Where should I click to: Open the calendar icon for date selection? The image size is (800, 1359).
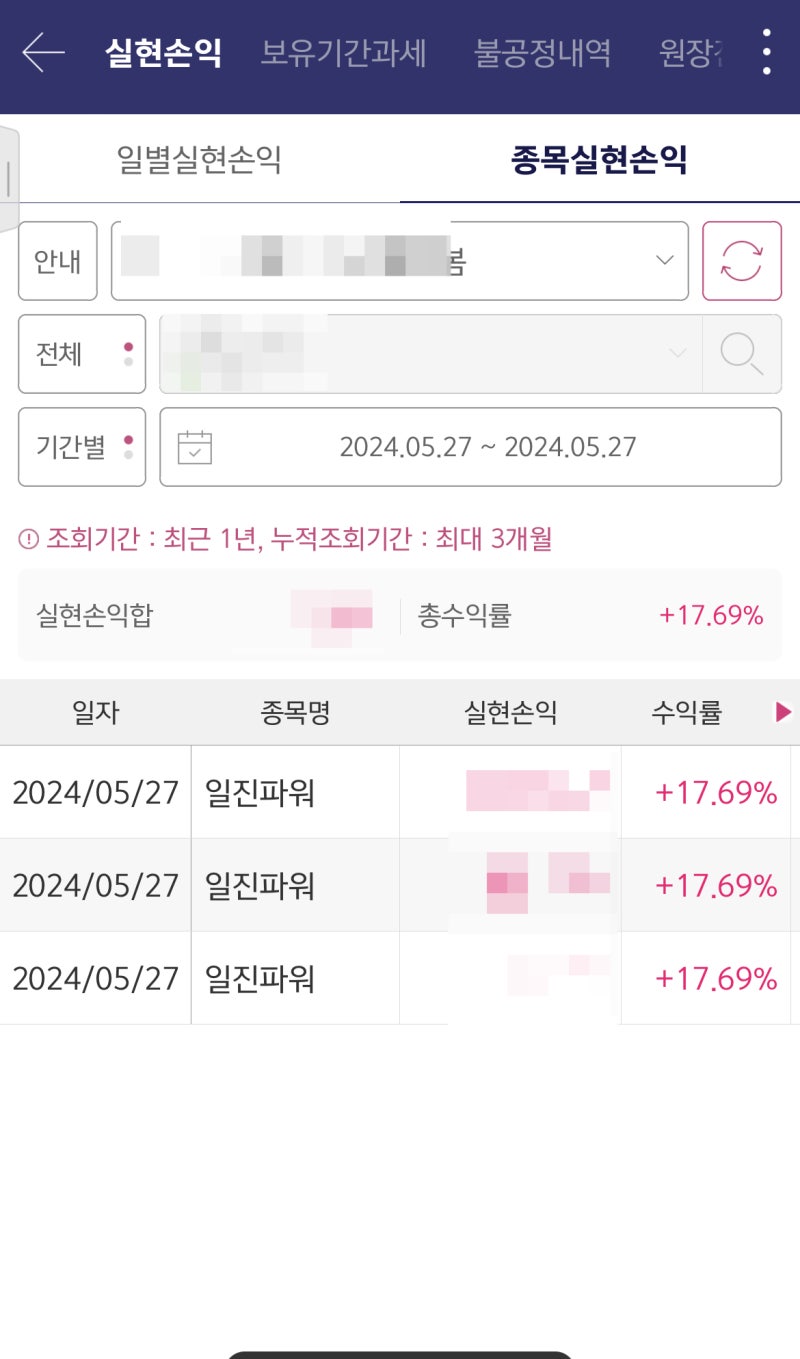(x=196, y=447)
